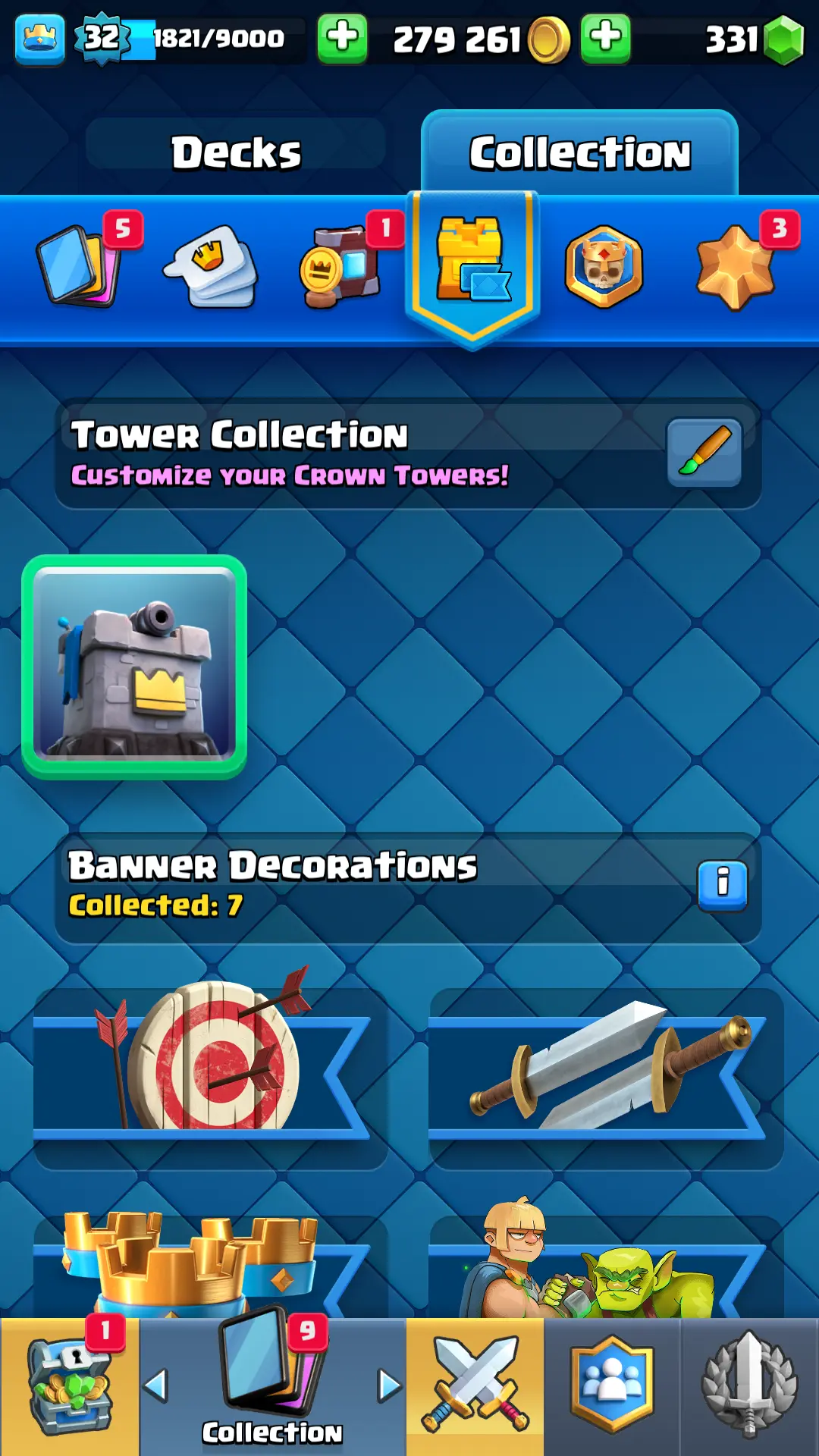Buy gems with the plus button by coins

[x=605, y=38]
